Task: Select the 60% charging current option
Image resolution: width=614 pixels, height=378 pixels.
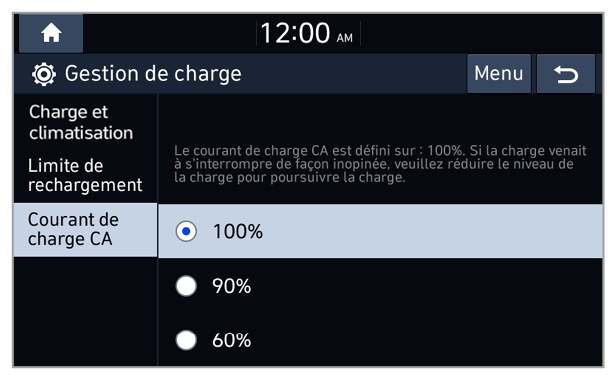Action: coord(380,340)
